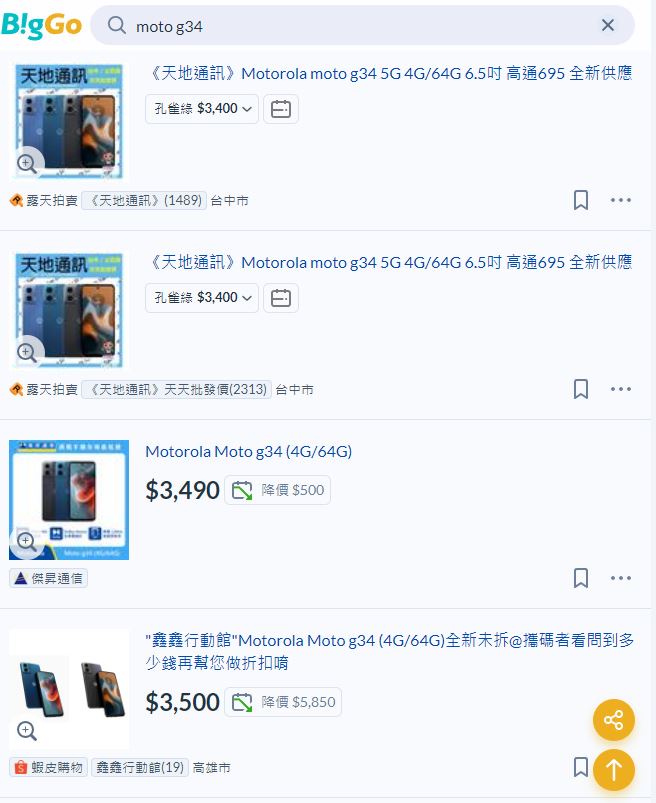Tap the moto g34 search field
Screen dimensions: 656x803
click(350, 25)
